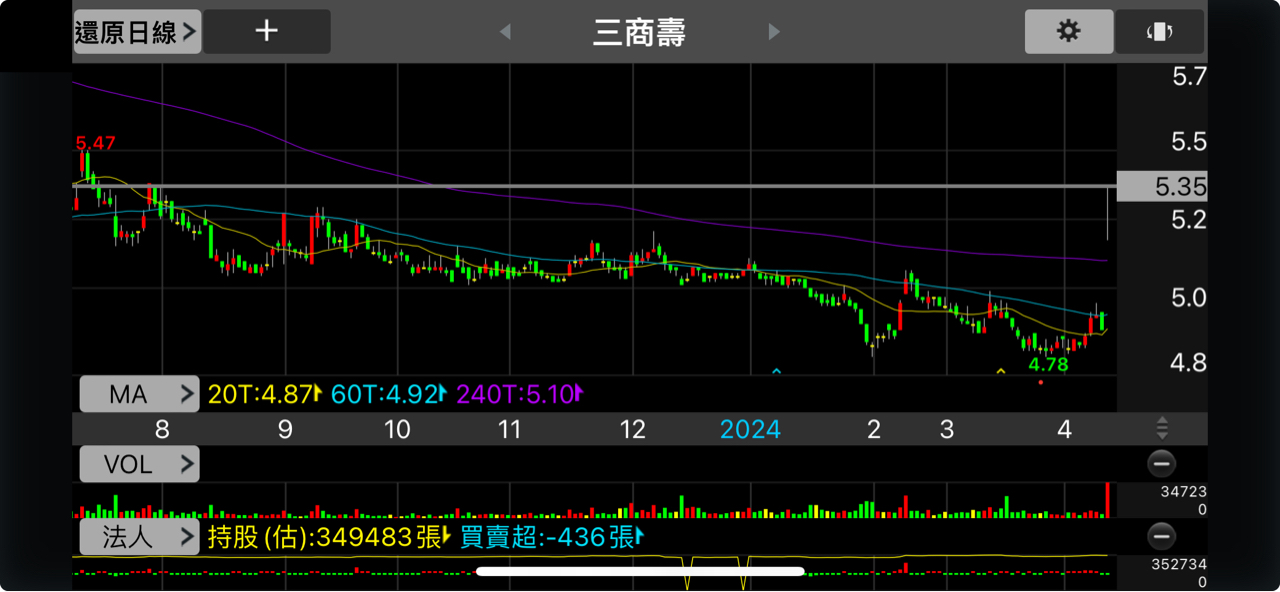Open the 法人 indicator selector
Image resolution: width=1280 pixels, height=592 pixels.
tap(140, 537)
